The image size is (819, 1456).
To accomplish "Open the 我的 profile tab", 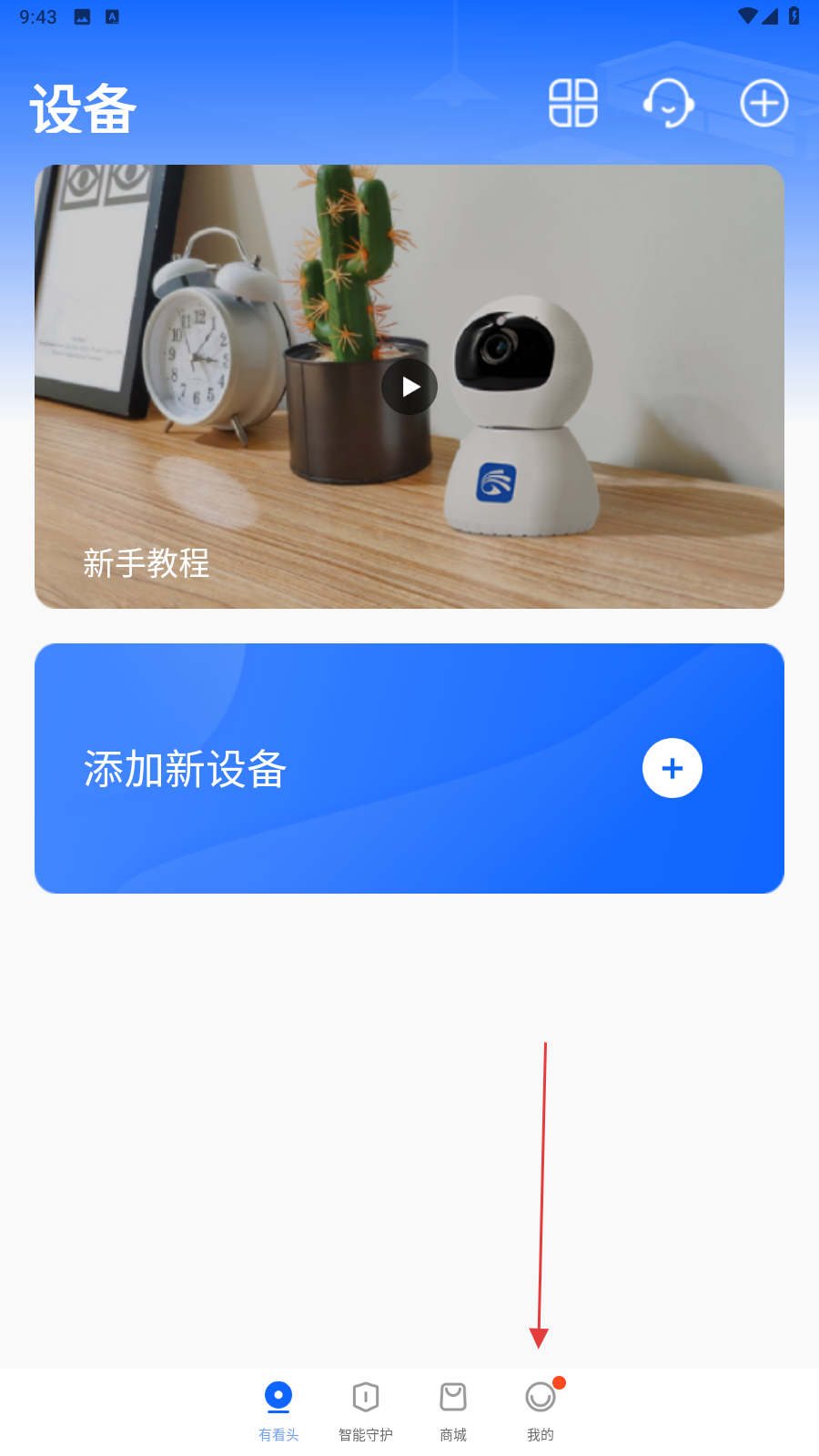I will pos(541,1410).
